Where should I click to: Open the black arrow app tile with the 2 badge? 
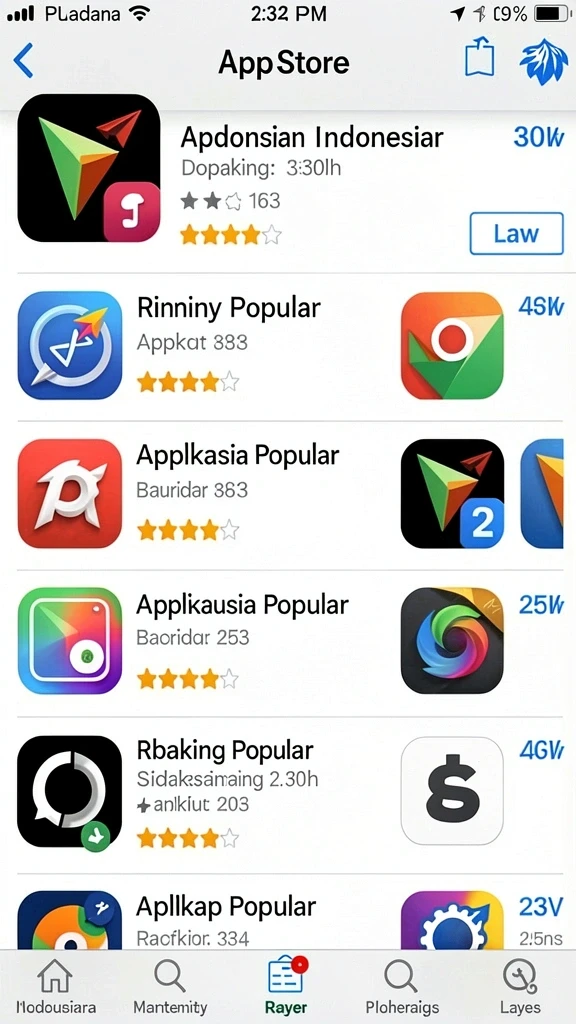coord(453,493)
